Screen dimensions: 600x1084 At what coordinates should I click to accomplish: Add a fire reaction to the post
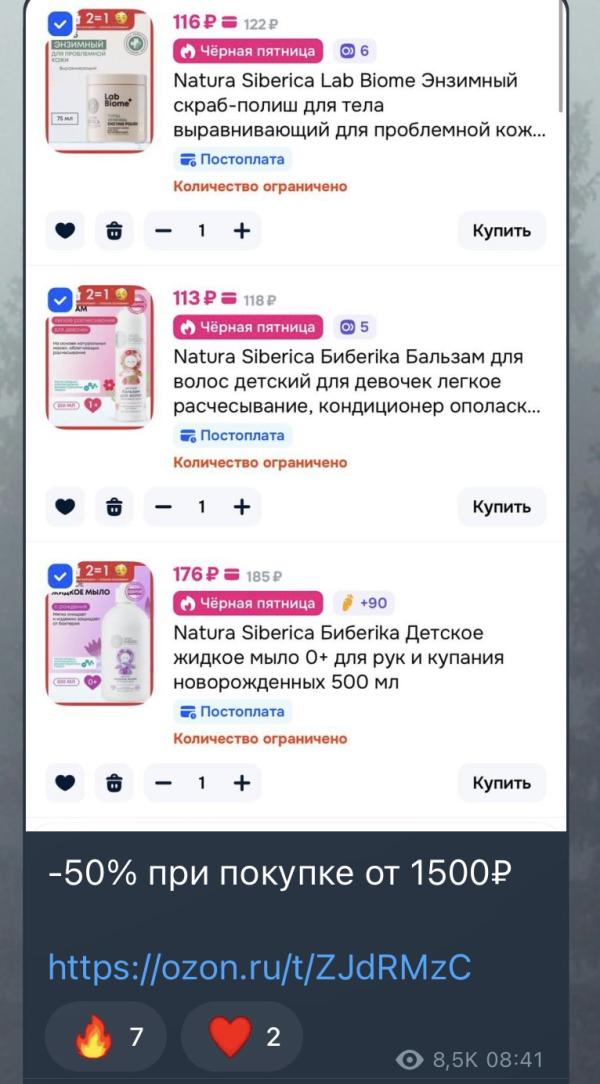point(106,1036)
